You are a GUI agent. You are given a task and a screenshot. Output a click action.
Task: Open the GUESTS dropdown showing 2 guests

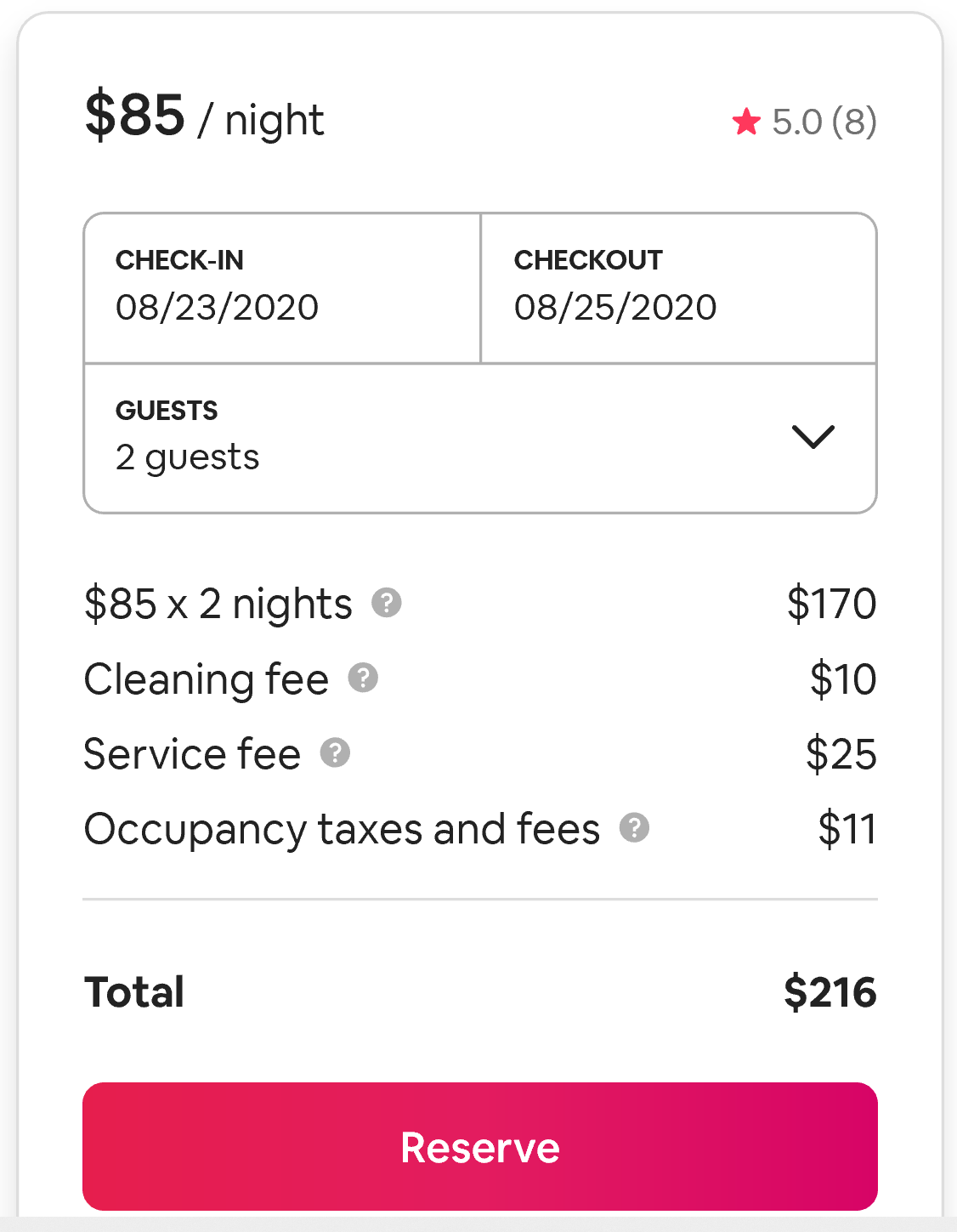click(x=478, y=437)
